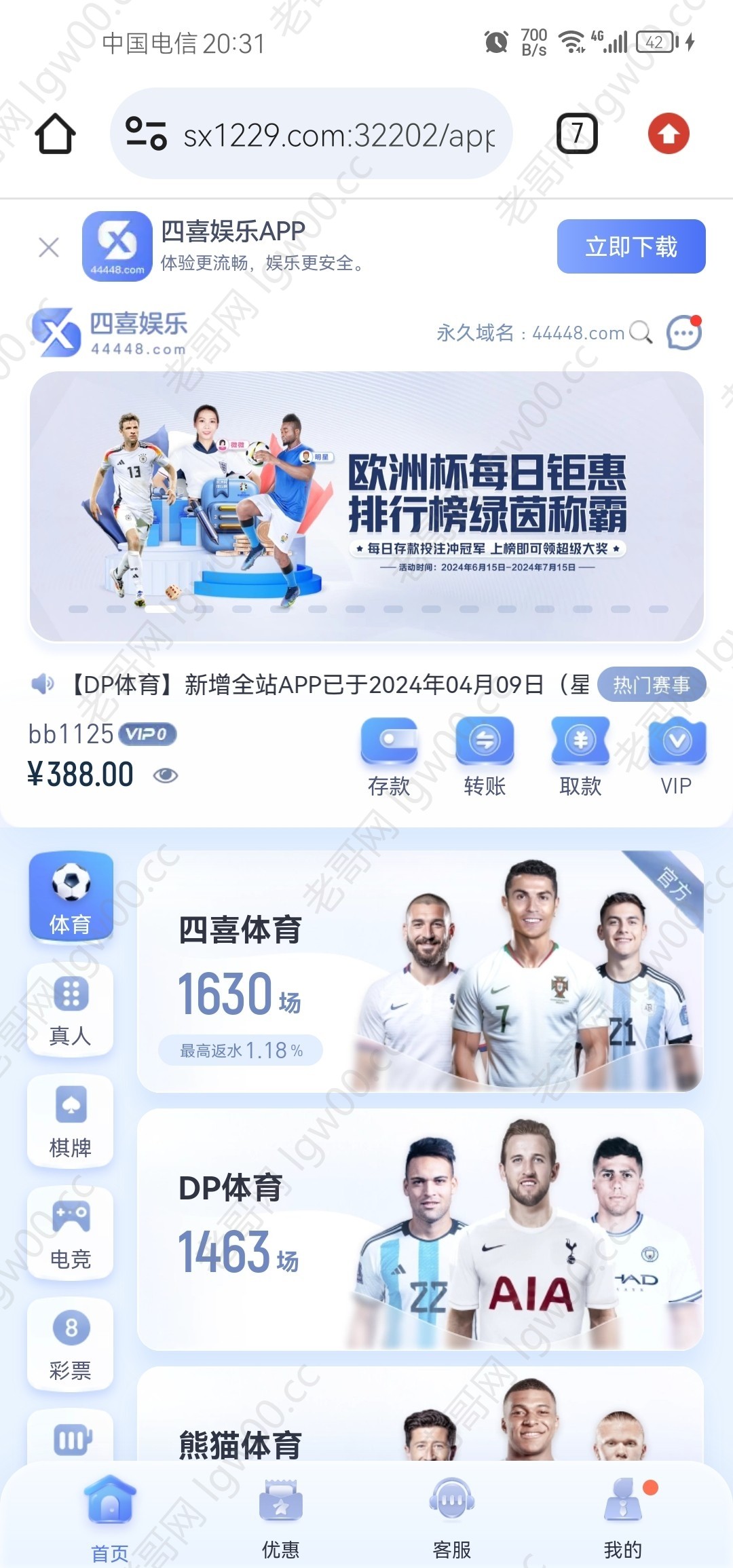The image size is (733, 1568).
Task: Tap the sx1229.com address bar
Action: click(x=312, y=134)
